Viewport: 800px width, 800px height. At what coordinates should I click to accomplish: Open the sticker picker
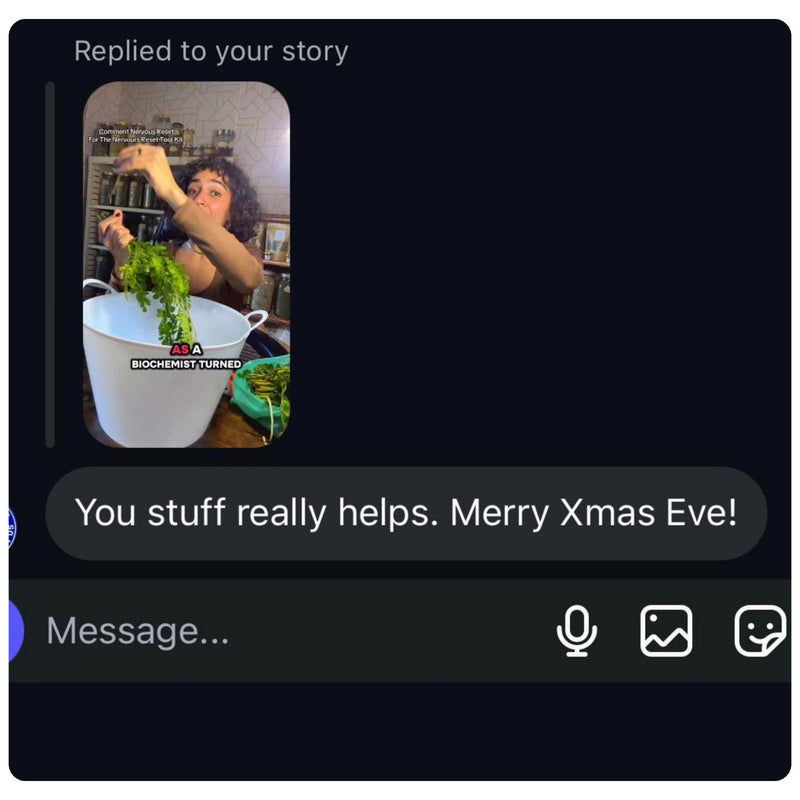click(760, 631)
